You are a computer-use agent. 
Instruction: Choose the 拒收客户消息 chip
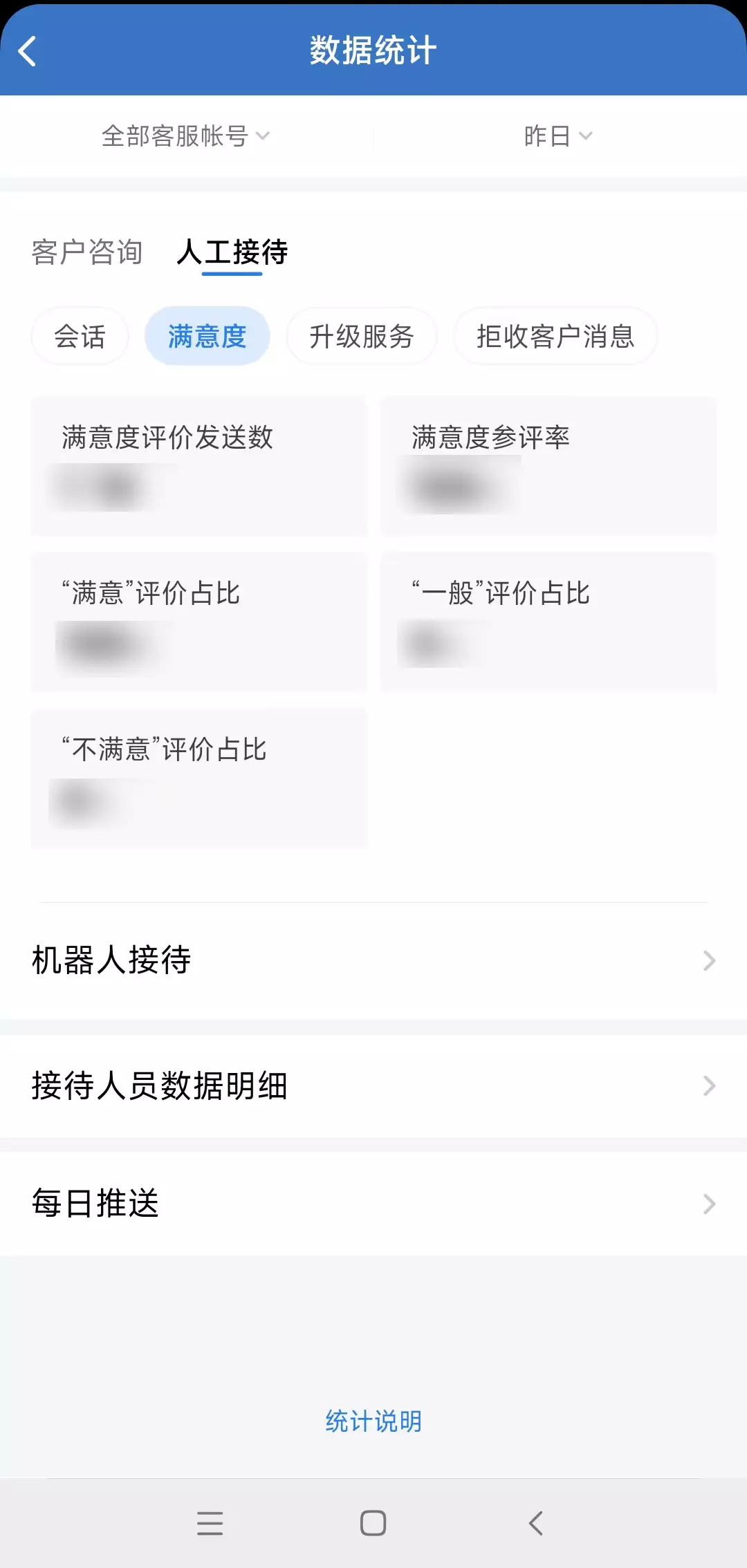(x=555, y=337)
